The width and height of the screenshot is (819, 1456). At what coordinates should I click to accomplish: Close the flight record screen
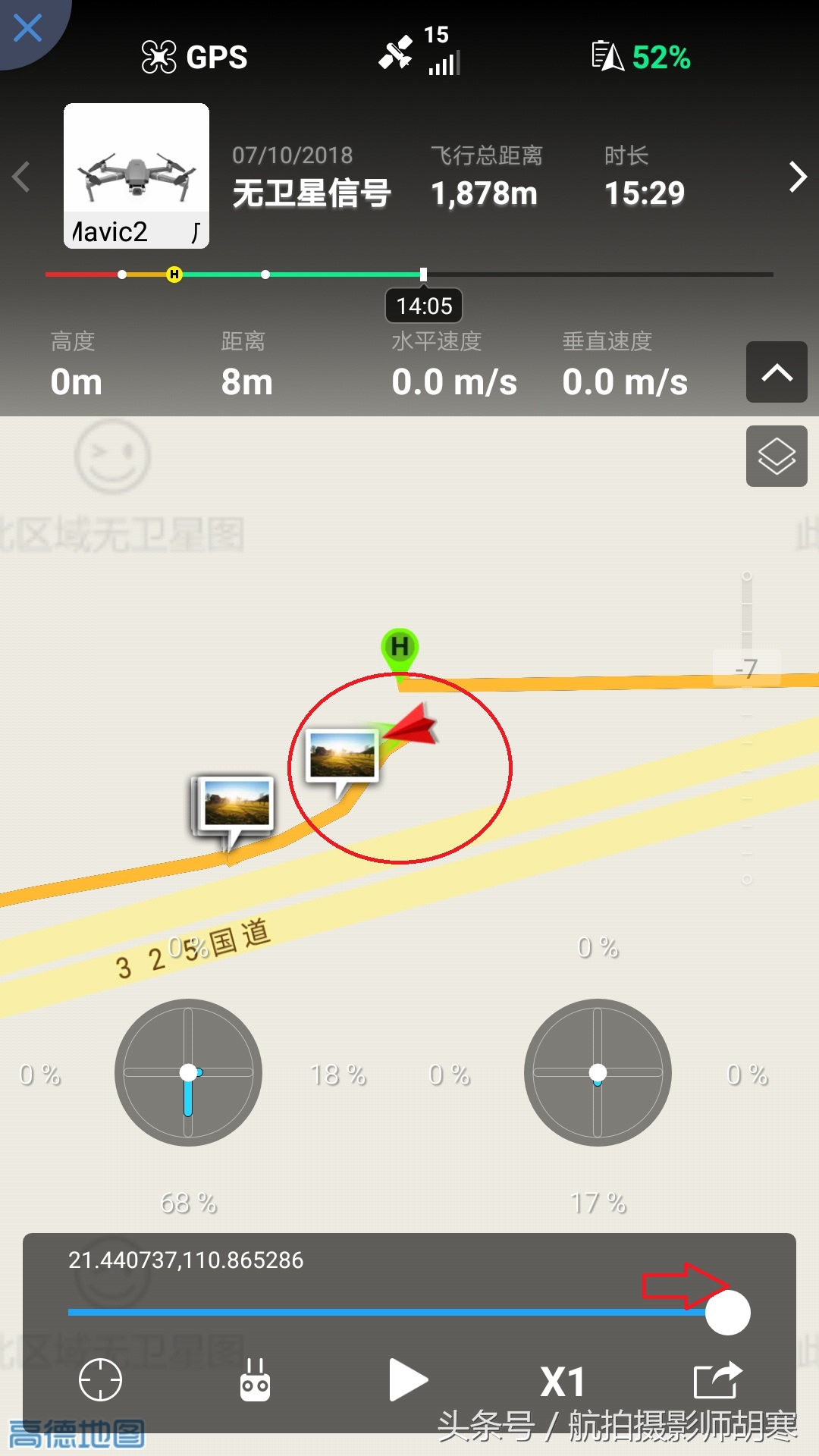pos(27,30)
